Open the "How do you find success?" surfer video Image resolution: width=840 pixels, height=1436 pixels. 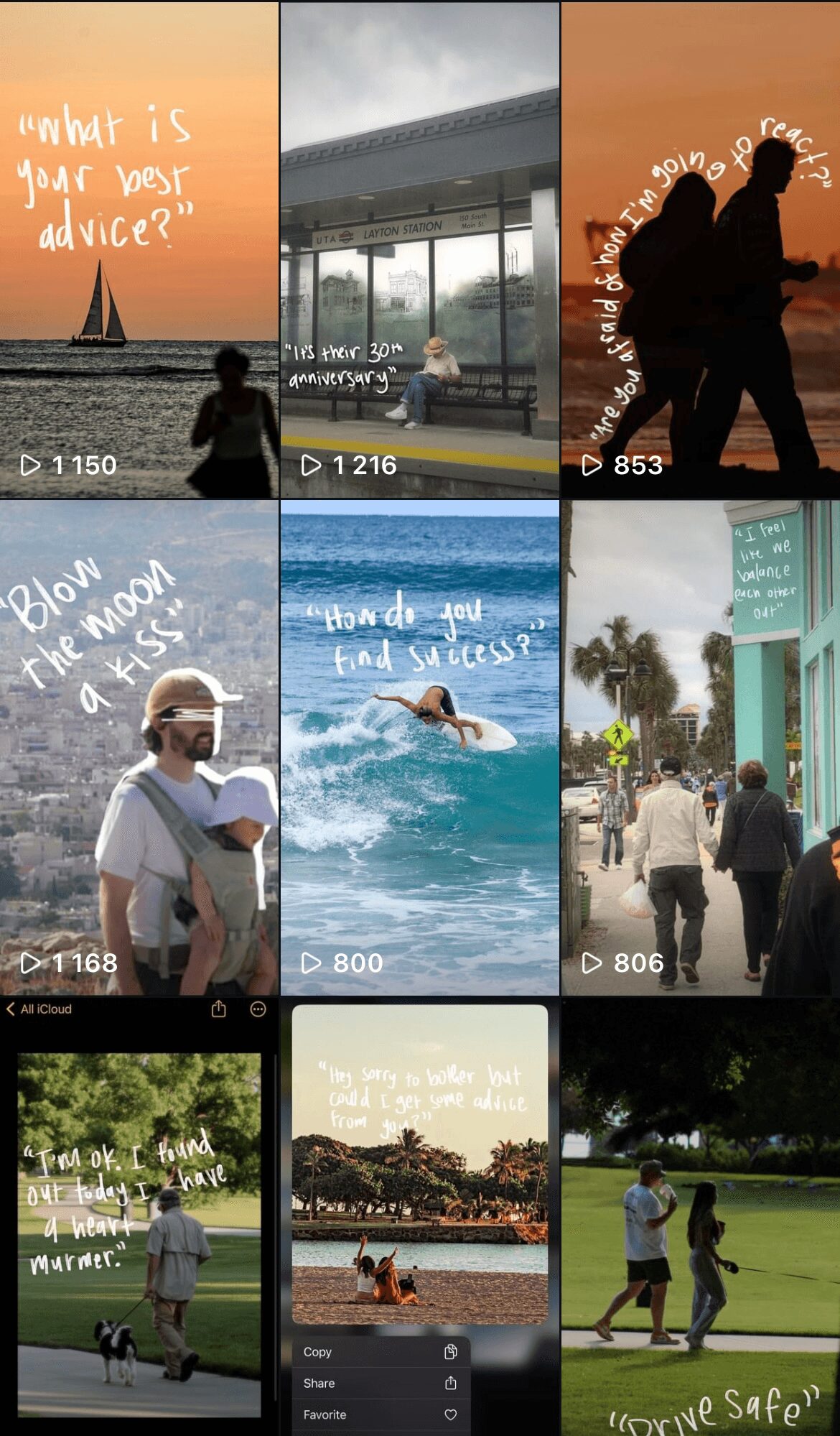419,747
